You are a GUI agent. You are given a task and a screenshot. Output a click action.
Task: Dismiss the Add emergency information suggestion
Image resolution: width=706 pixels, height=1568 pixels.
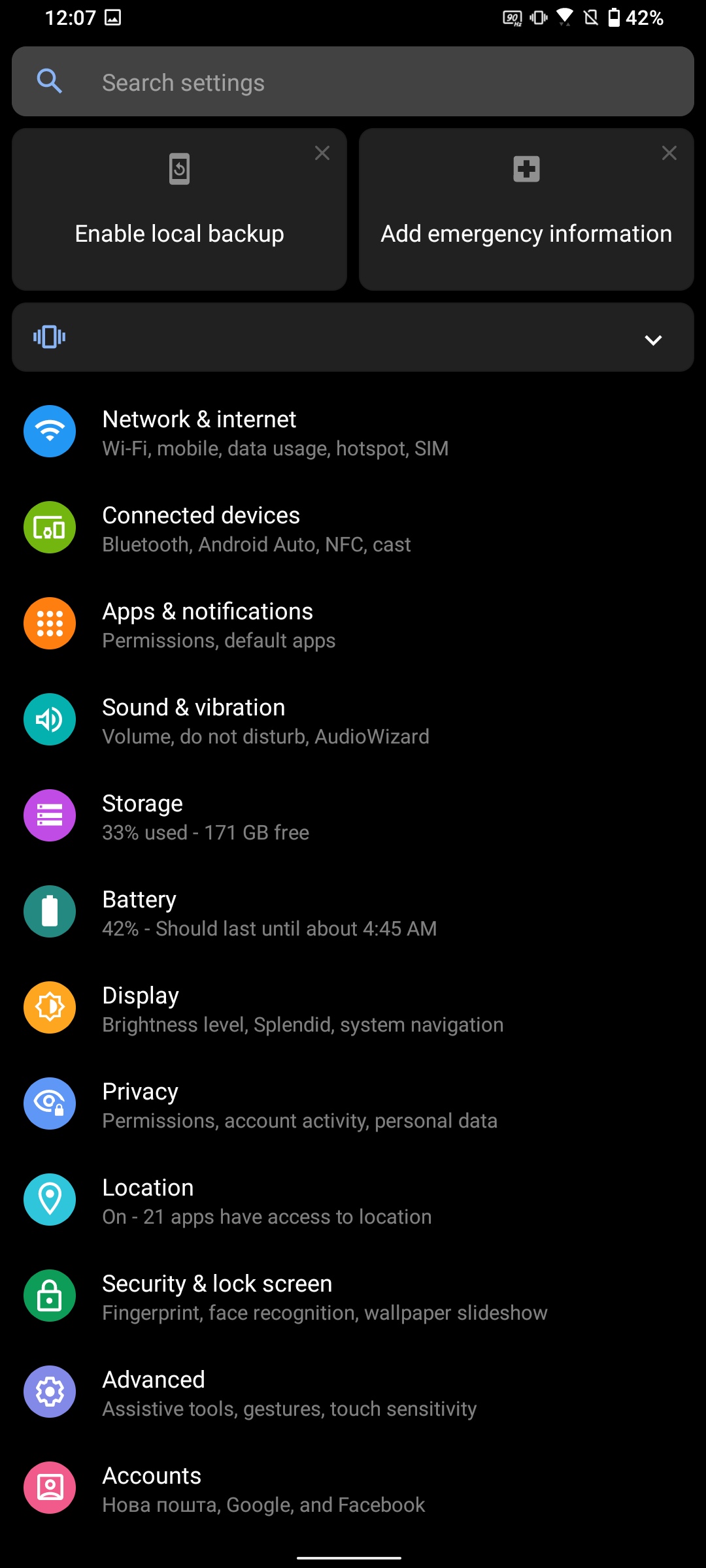[669, 153]
